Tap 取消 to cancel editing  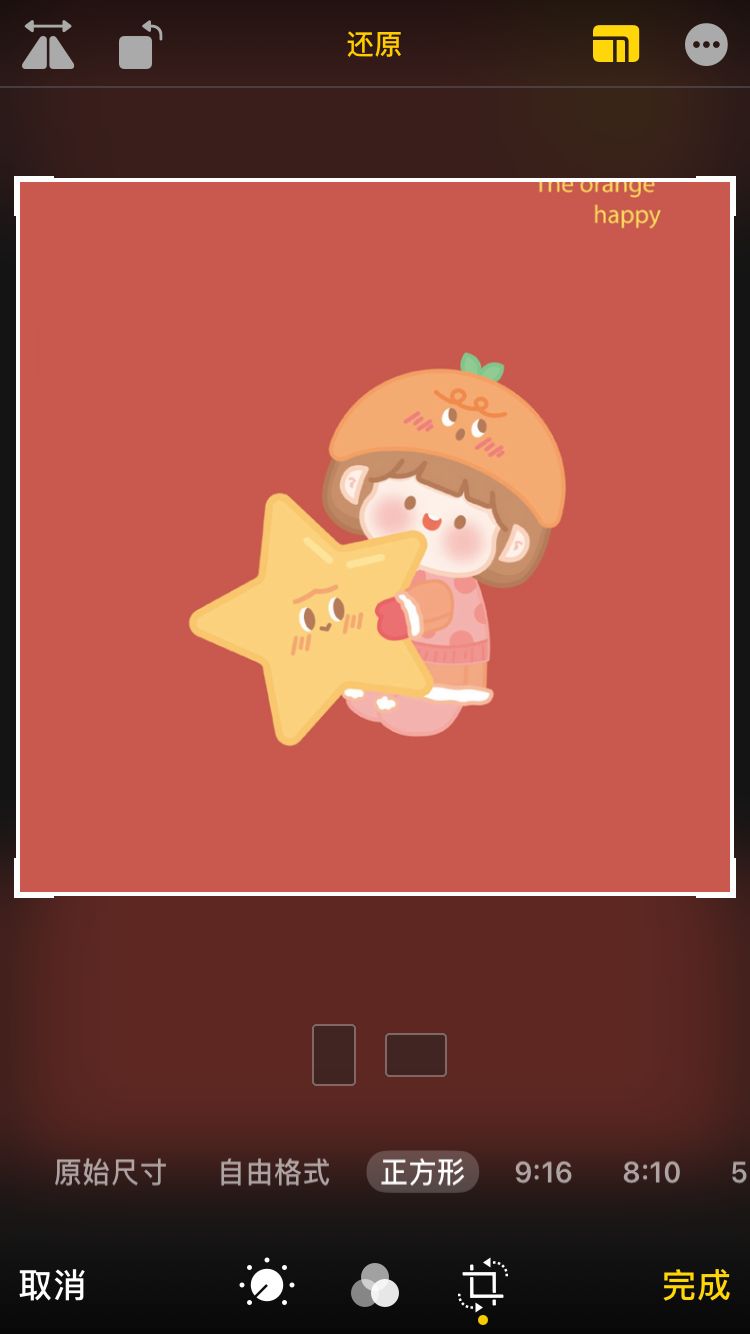tap(52, 1285)
